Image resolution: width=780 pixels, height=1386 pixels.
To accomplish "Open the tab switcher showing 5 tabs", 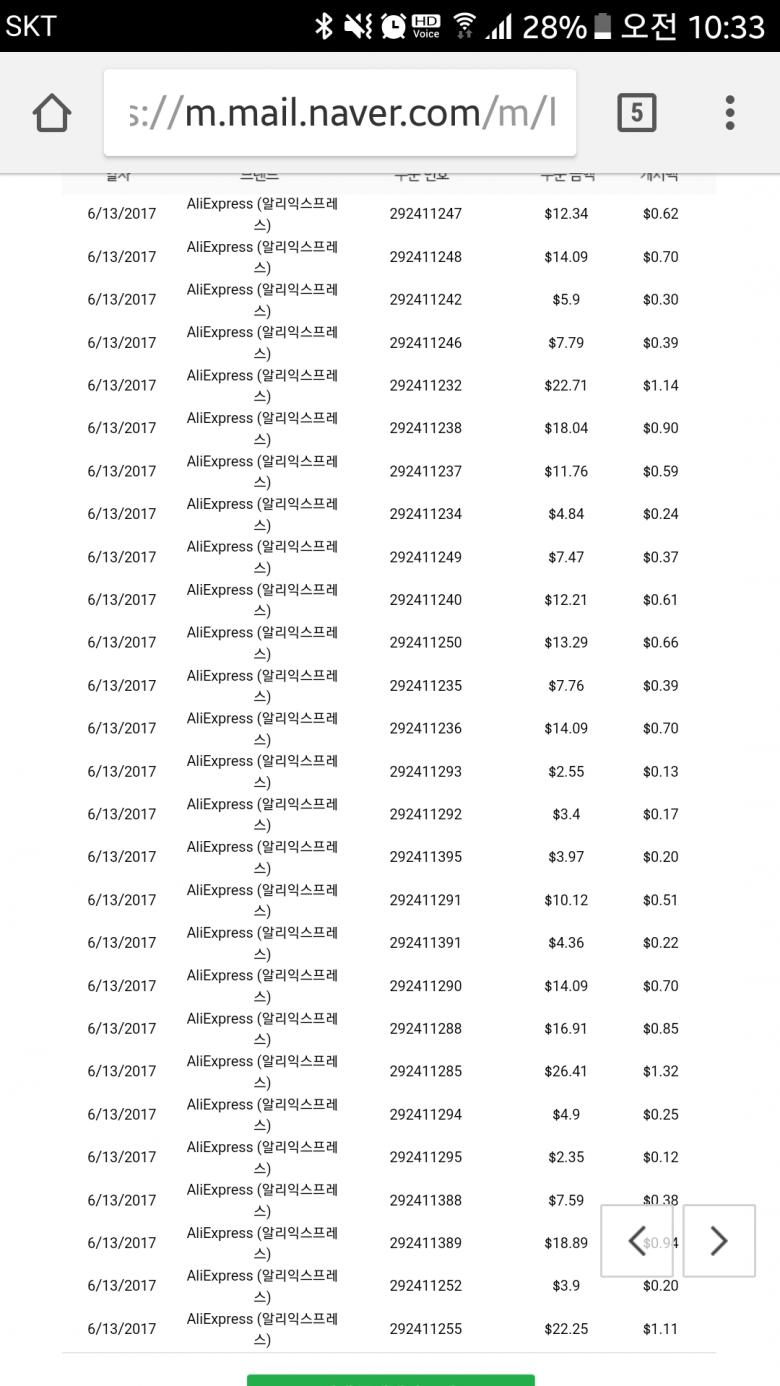I will 636,113.
